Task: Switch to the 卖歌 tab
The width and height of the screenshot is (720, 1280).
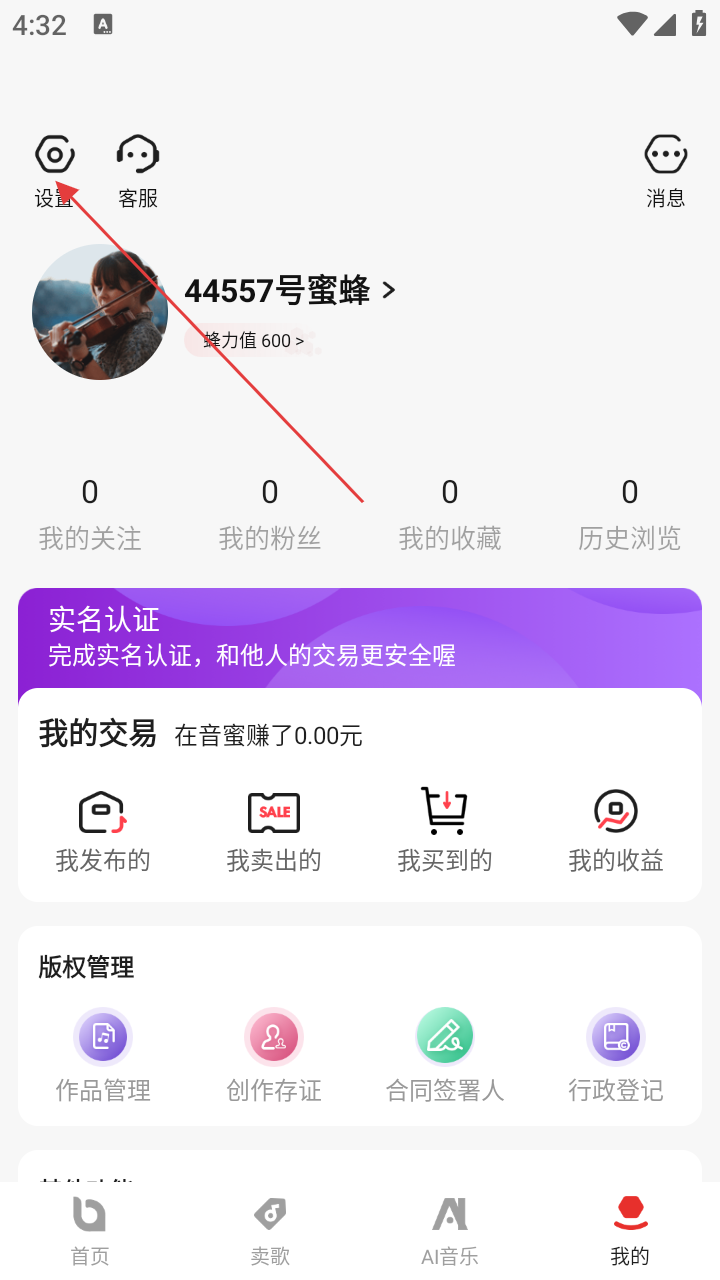Action: [x=270, y=1230]
